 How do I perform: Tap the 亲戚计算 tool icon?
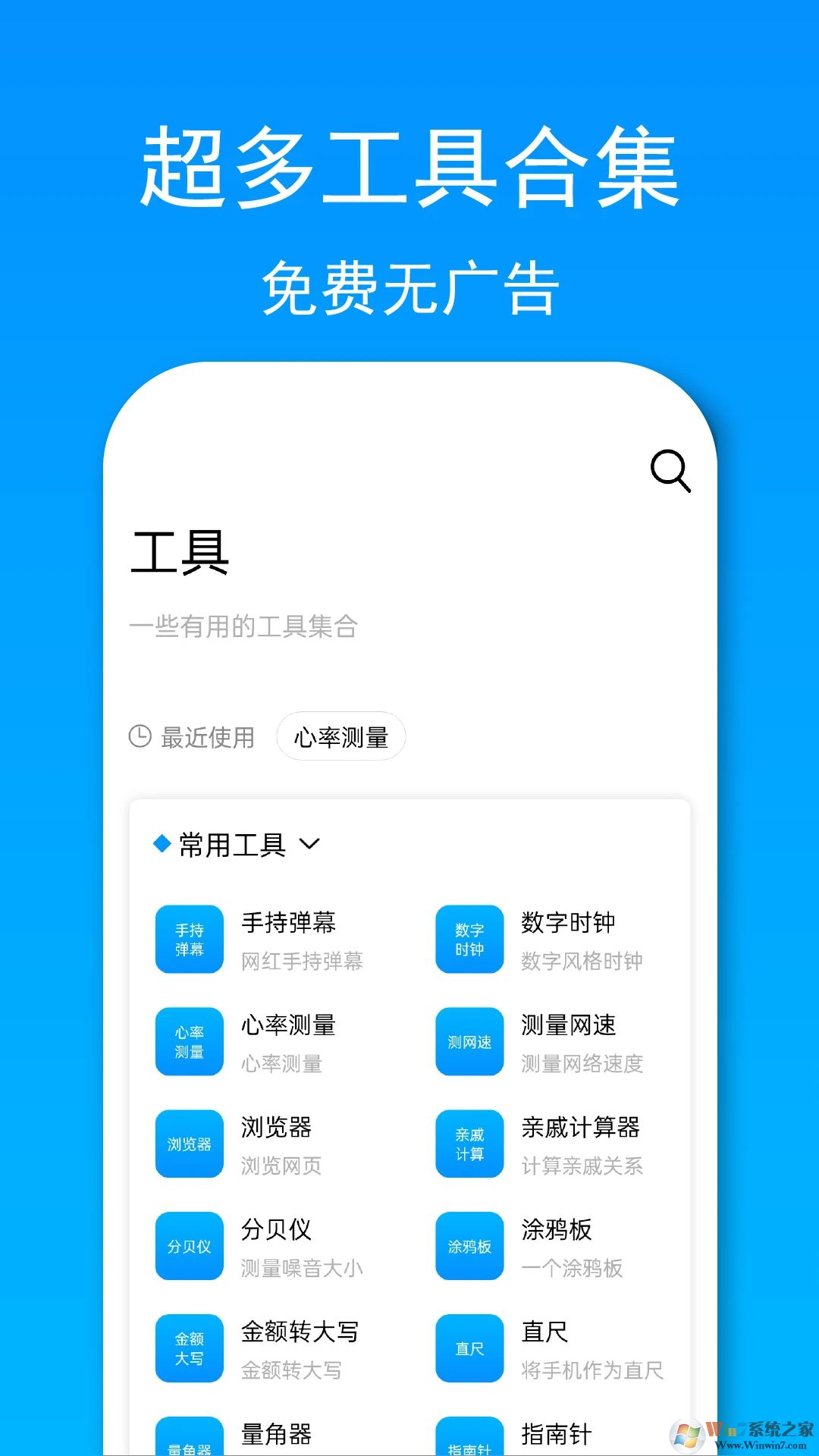pos(469,1144)
